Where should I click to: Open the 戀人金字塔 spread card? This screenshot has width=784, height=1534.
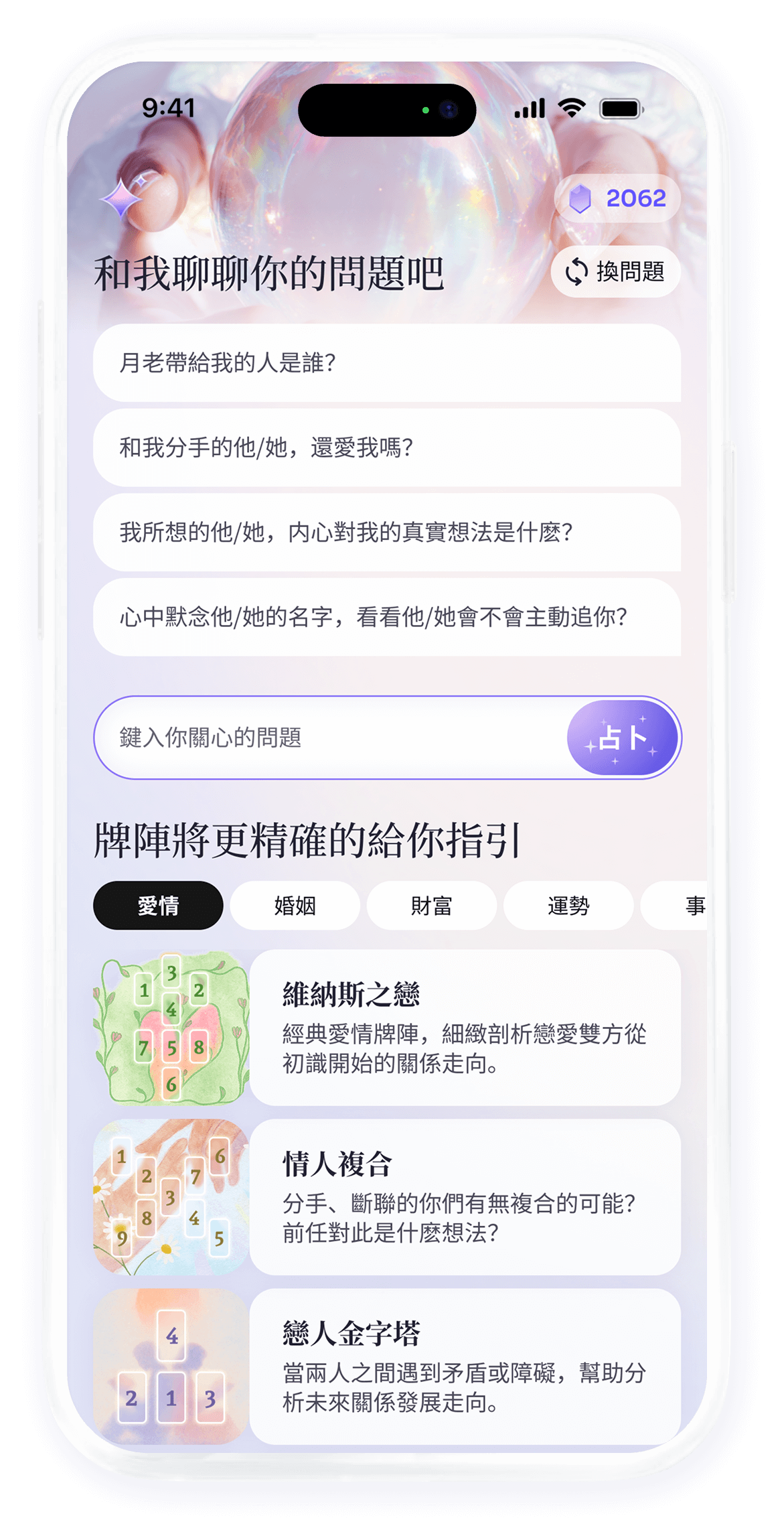[464, 1367]
